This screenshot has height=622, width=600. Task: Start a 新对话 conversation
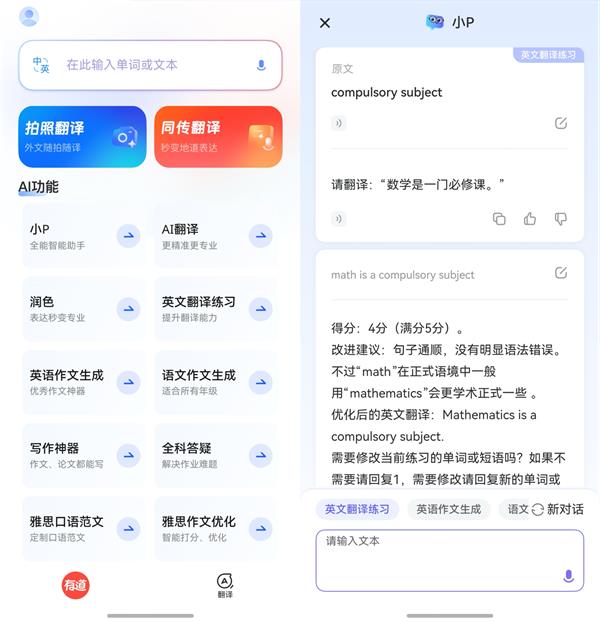point(557,509)
